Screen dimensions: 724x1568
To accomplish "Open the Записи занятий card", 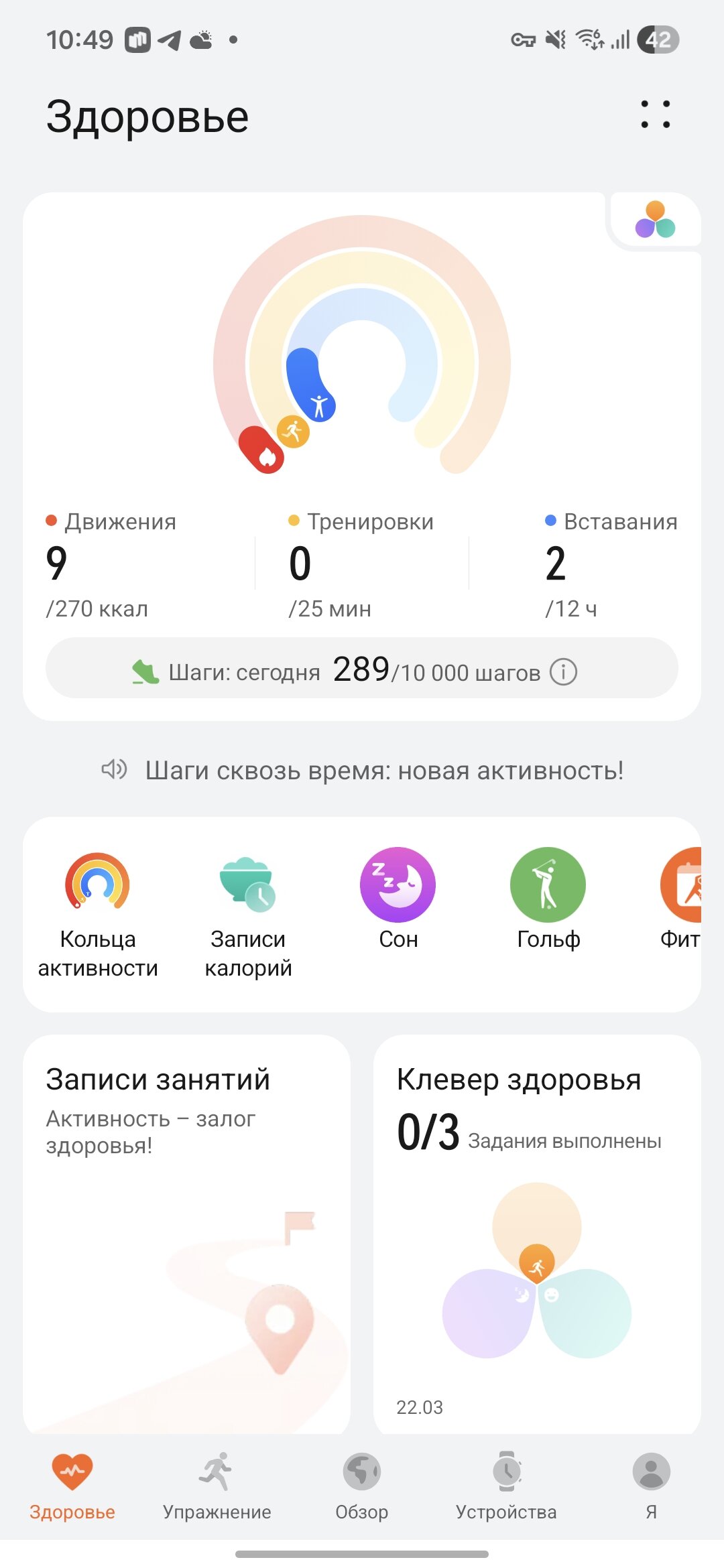I will point(186,1233).
